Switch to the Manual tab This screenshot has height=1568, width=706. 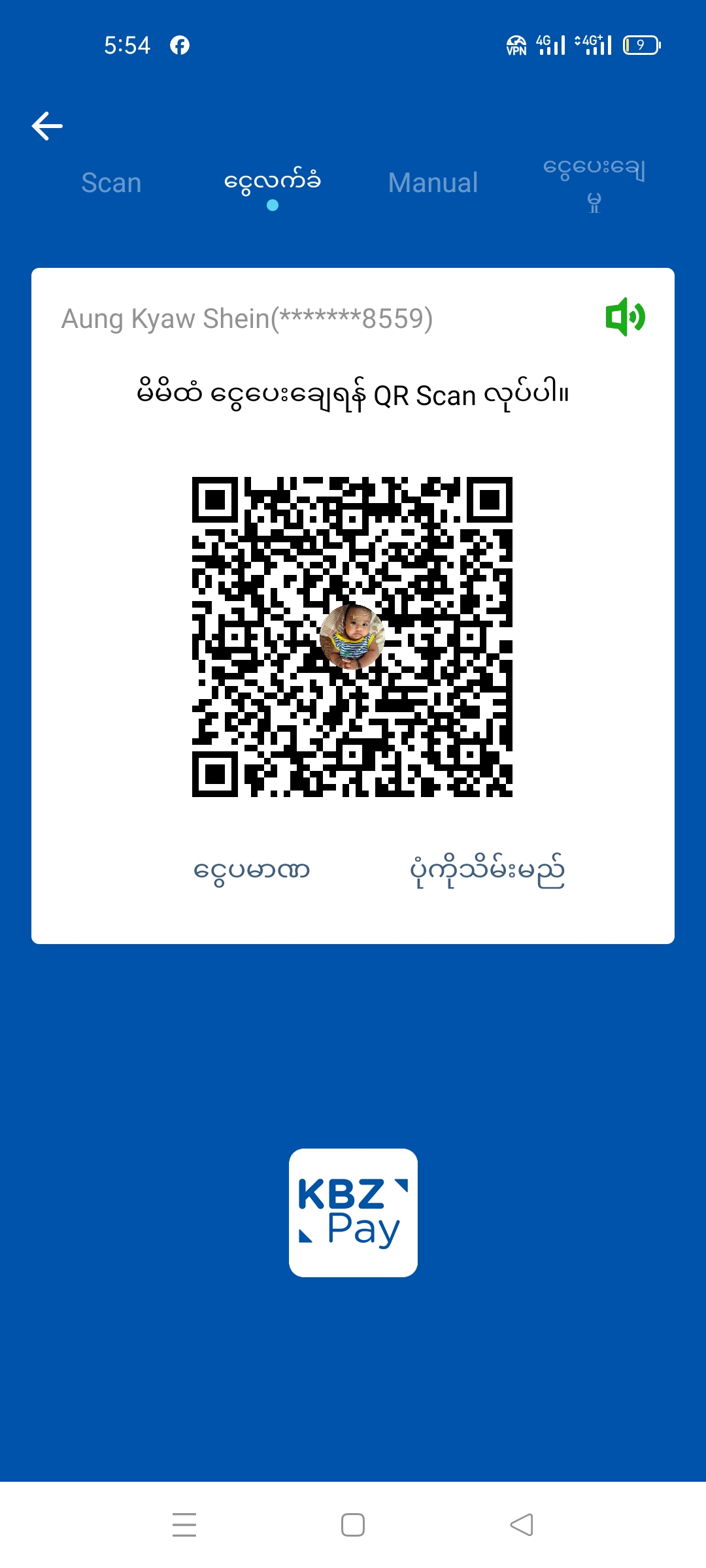[x=433, y=183]
